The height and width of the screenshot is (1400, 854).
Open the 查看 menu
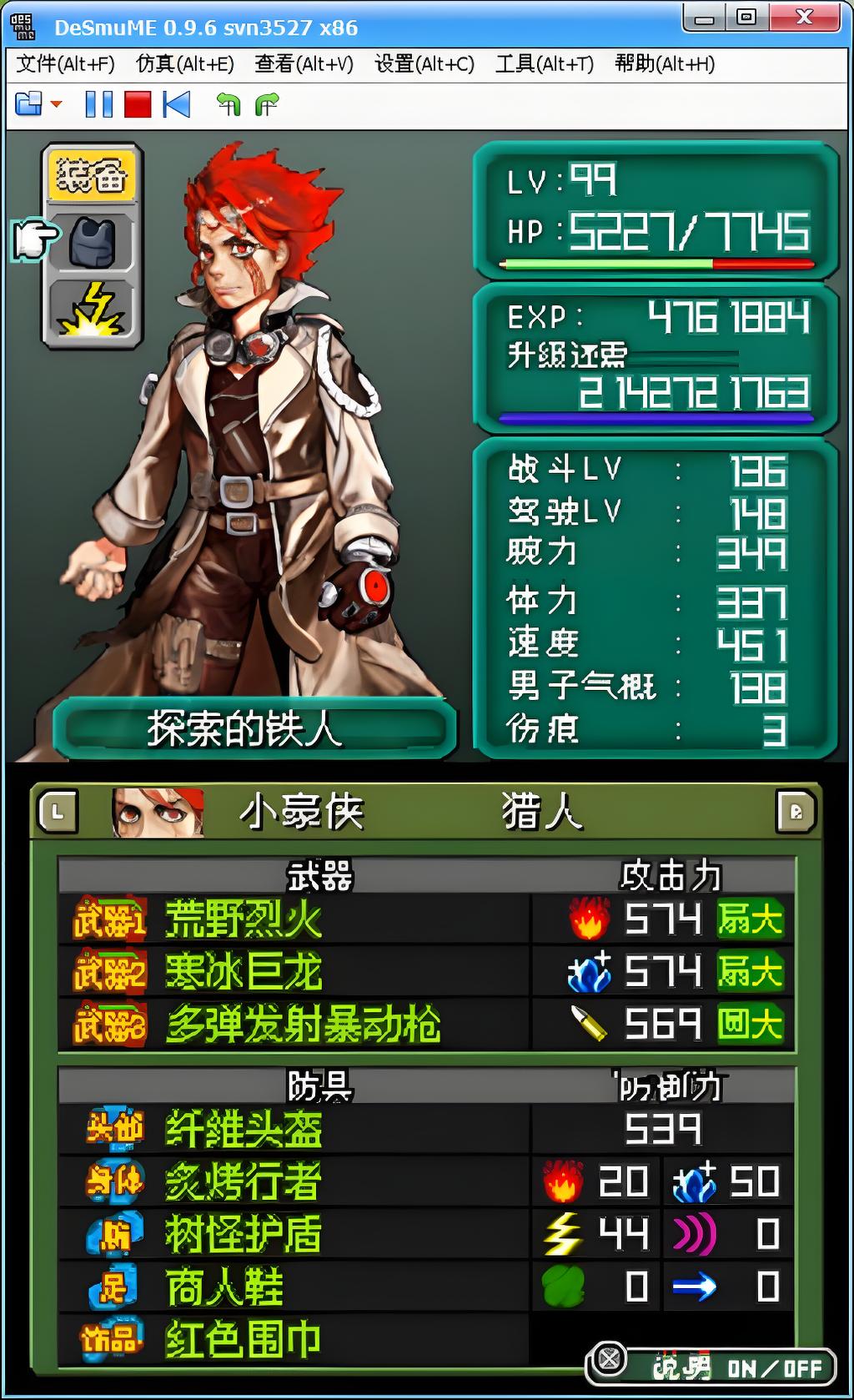[x=304, y=64]
